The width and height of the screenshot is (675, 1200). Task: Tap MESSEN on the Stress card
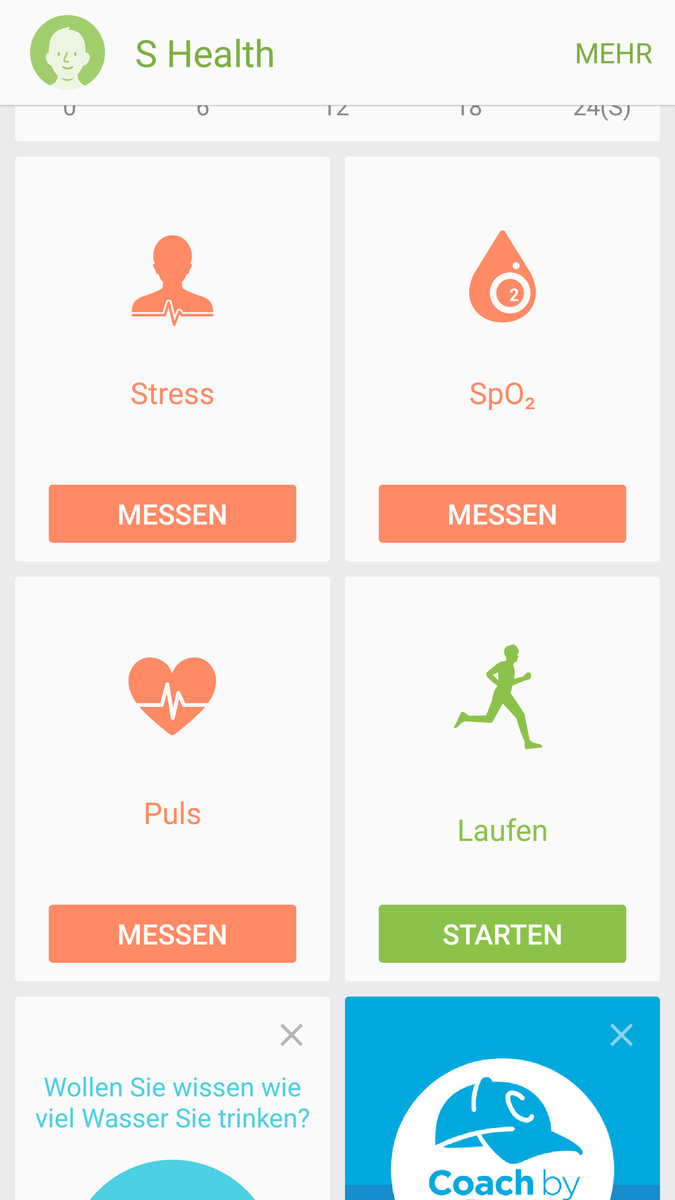click(x=172, y=514)
